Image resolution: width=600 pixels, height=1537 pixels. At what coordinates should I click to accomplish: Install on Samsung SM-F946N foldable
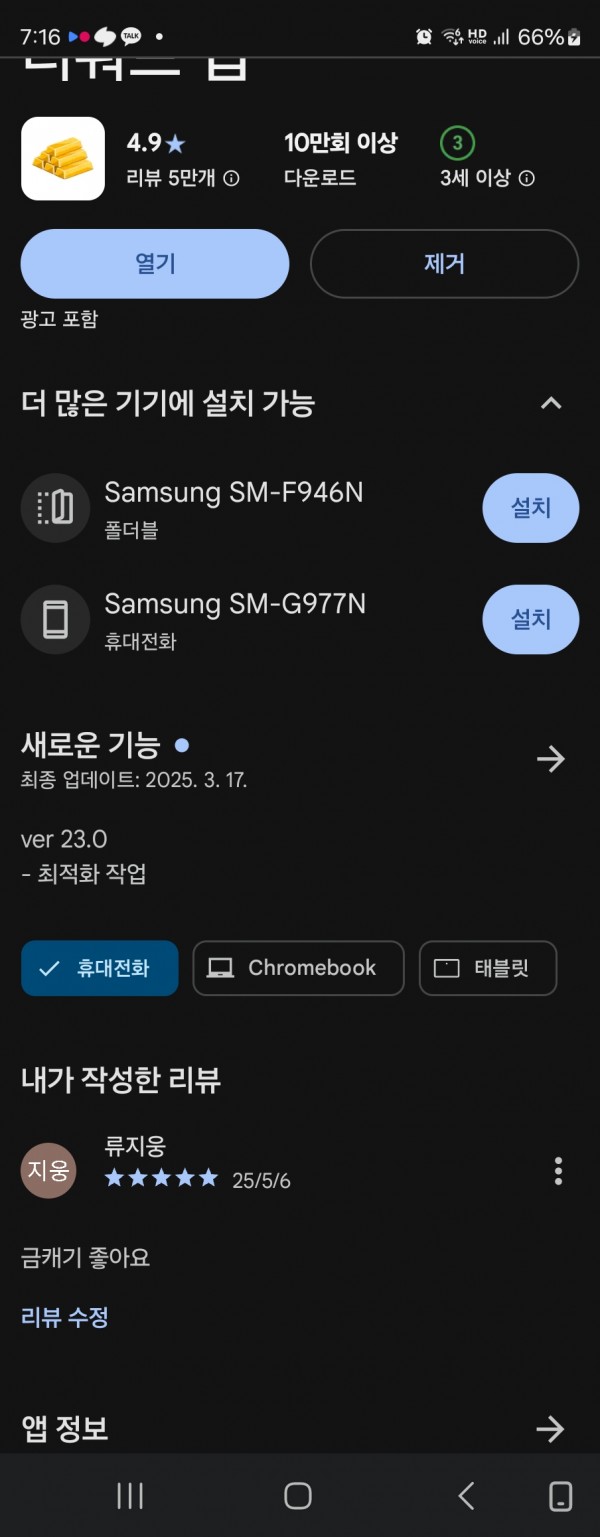[530, 508]
